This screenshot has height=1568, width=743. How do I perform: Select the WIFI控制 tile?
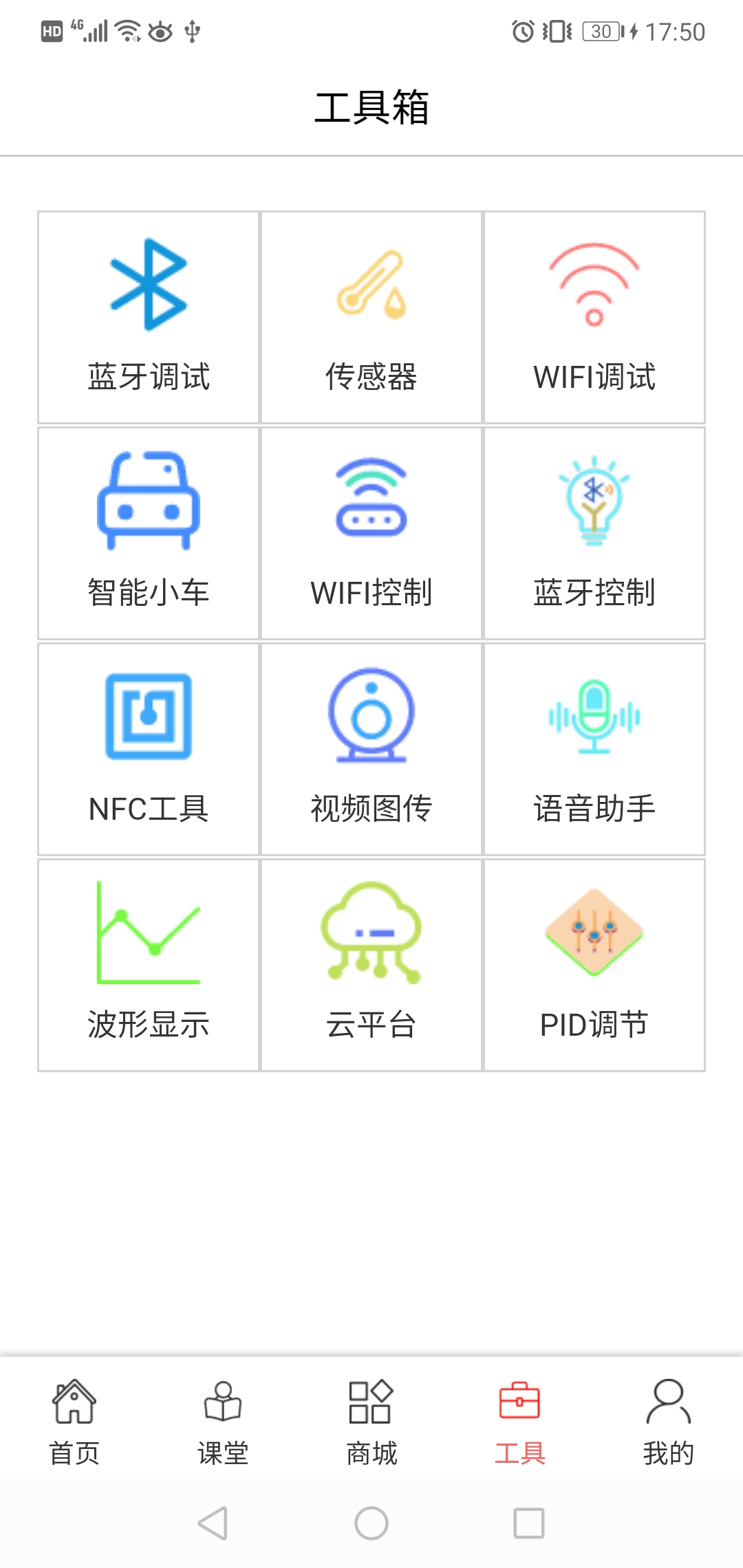click(371, 533)
